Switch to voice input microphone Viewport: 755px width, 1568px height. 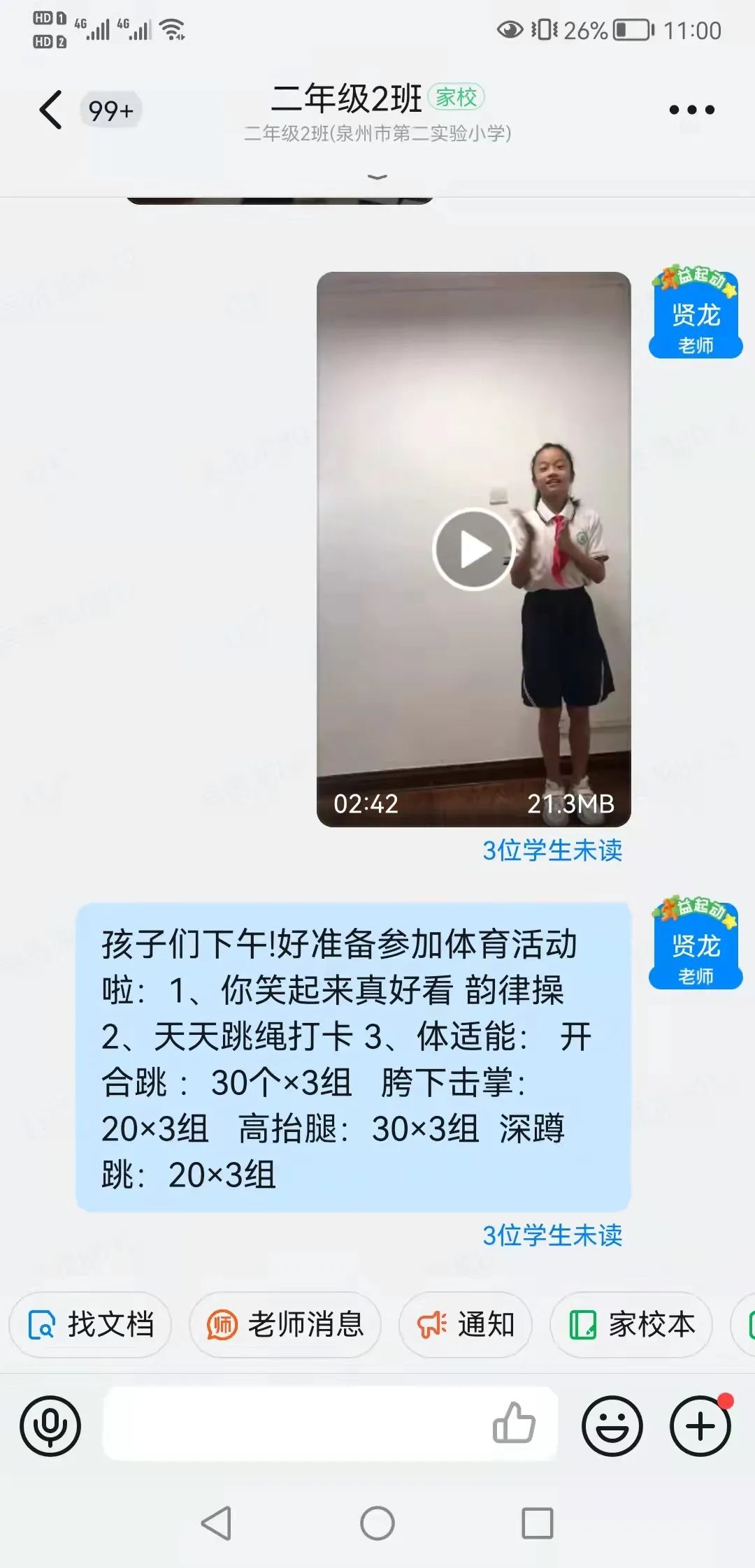50,1426
